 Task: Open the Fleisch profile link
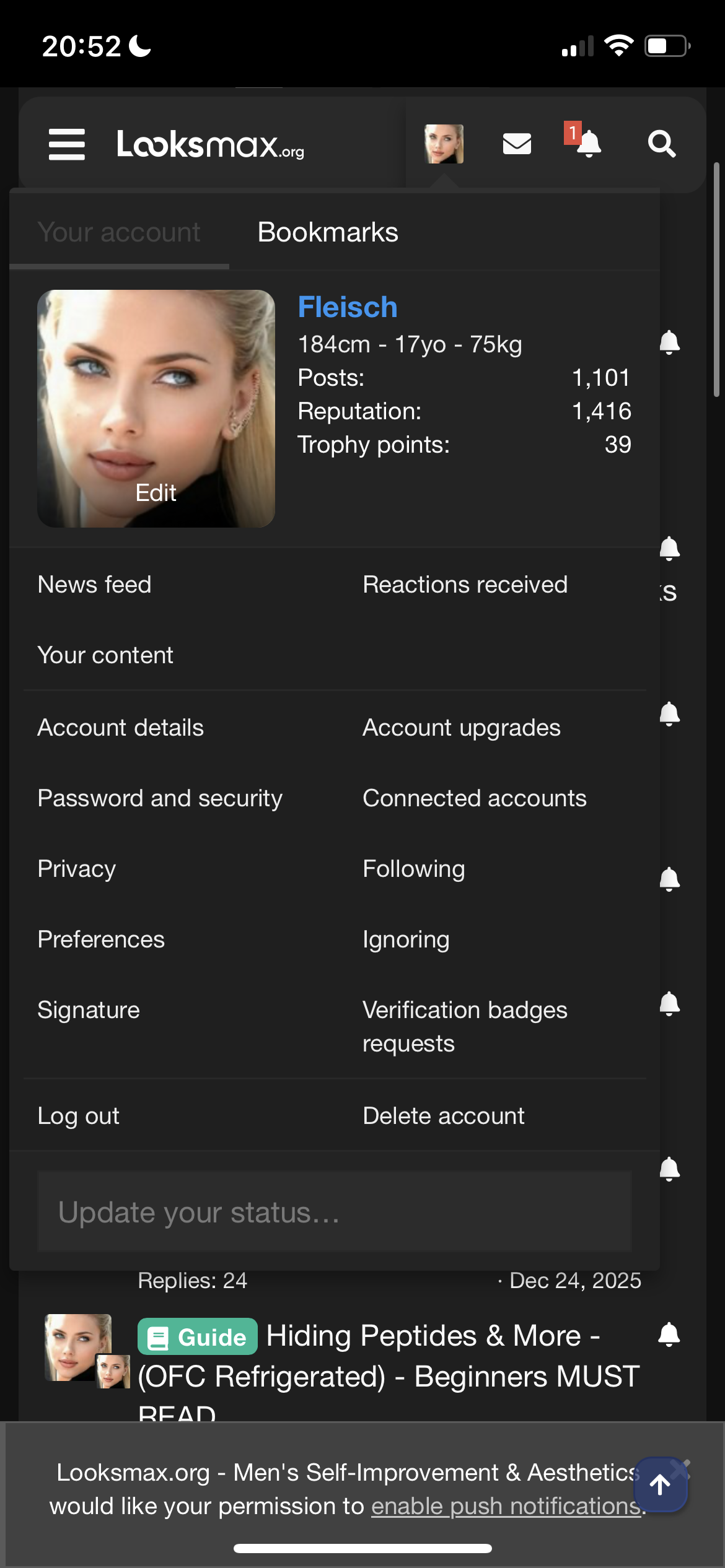348,307
